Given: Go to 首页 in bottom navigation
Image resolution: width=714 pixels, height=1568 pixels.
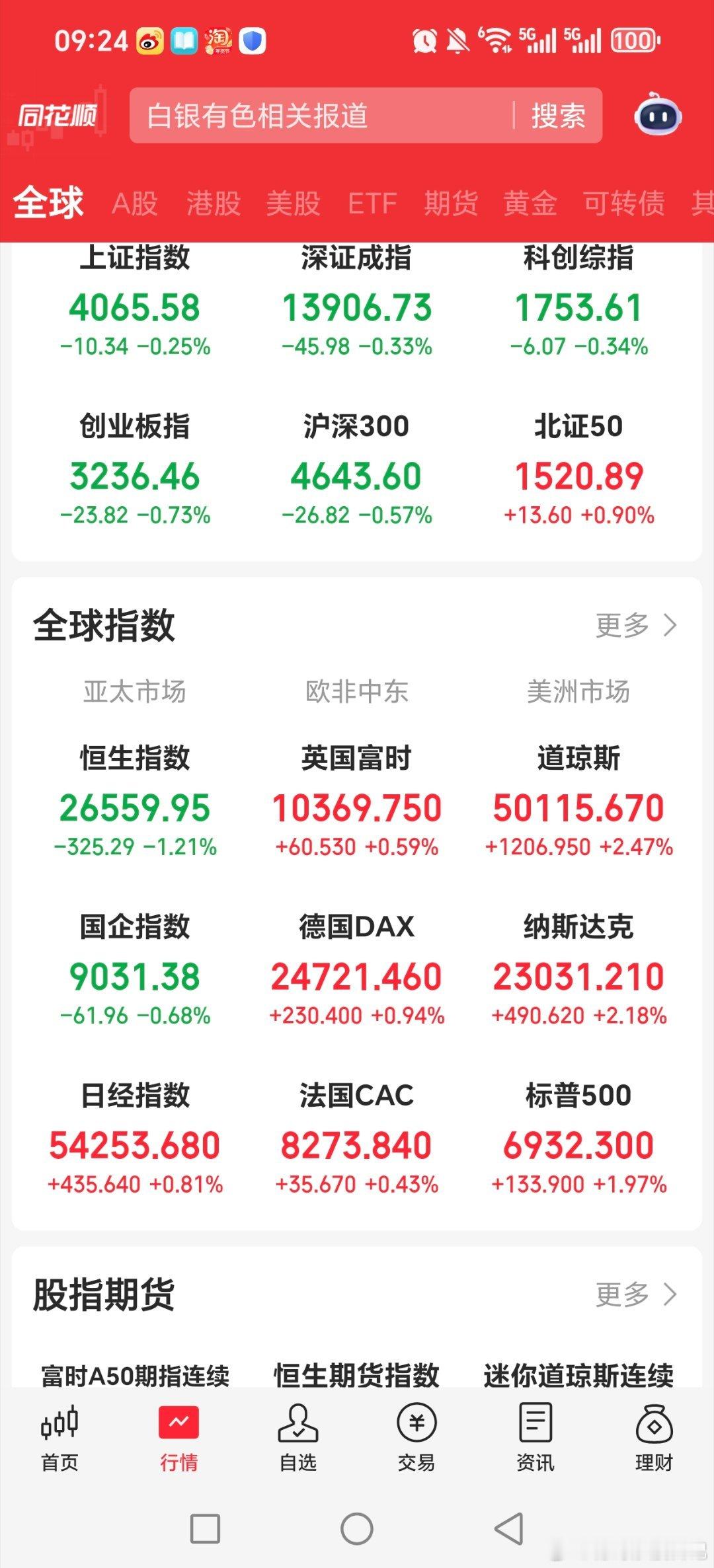Looking at the screenshot, I should 59,1438.
